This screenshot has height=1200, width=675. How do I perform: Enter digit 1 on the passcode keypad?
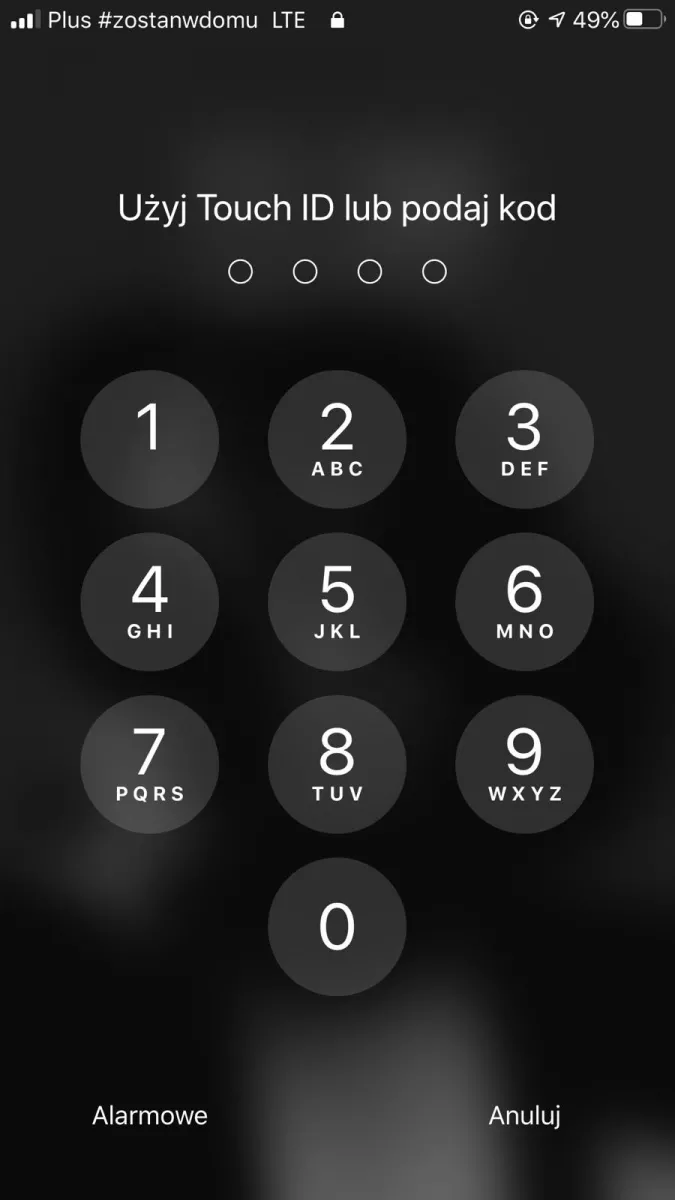point(150,439)
